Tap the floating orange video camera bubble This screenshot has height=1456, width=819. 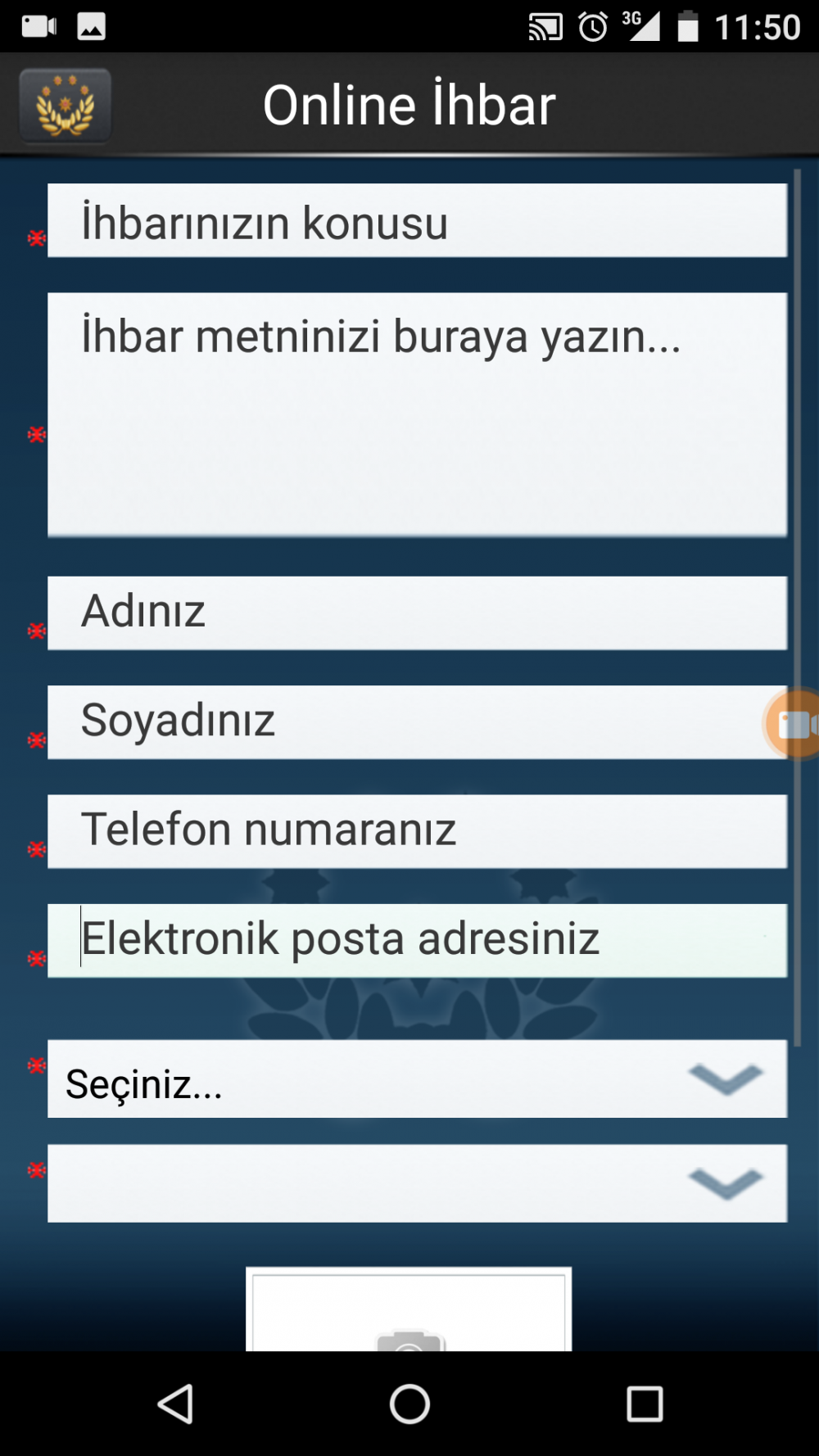[x=793, y=724]
